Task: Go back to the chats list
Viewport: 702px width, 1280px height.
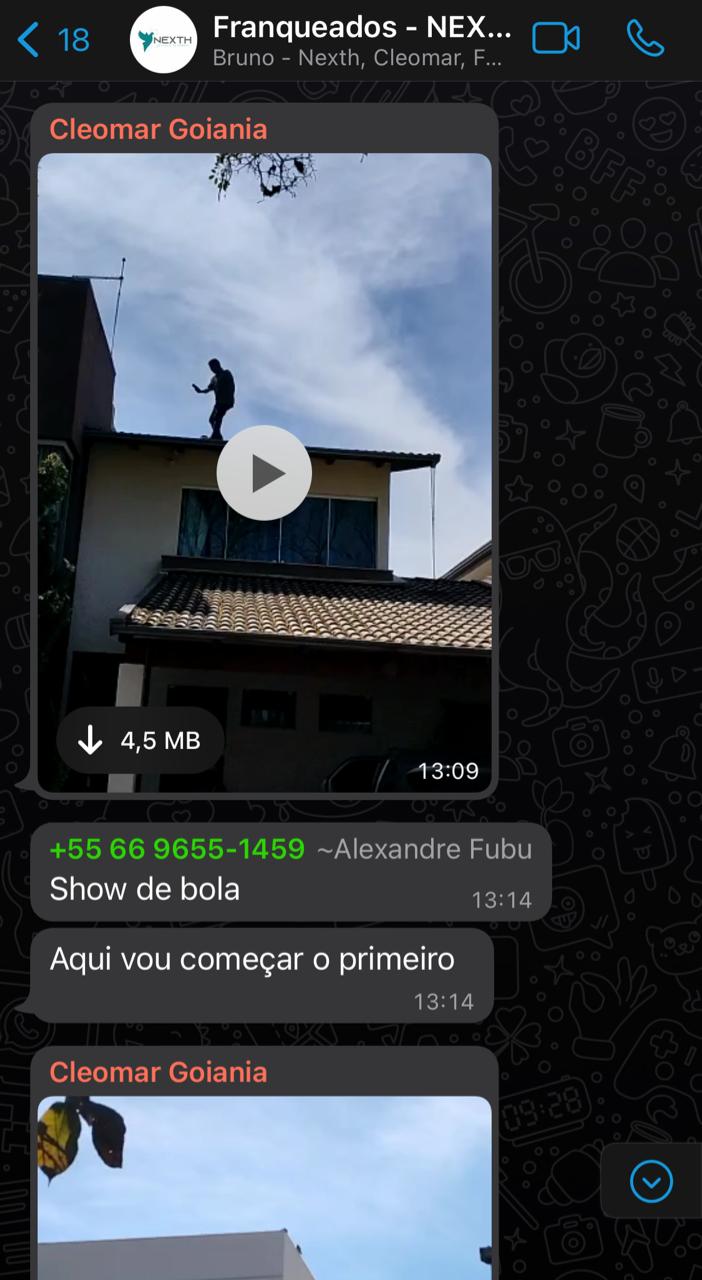Action: click(52, 40)
